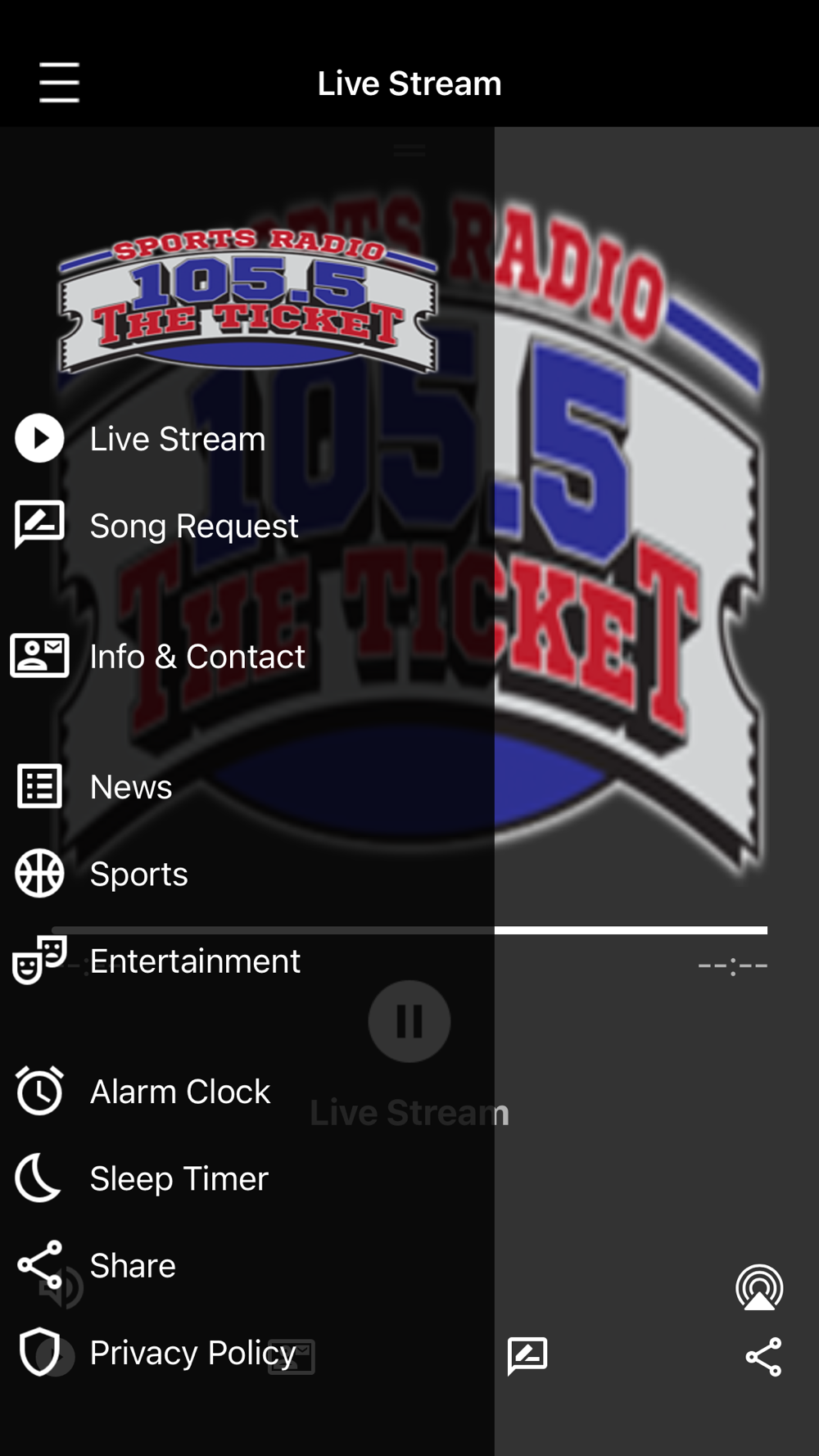819x1456 pixels.
Task: Open the Sleep Timer option
Action: (247, 1178)
